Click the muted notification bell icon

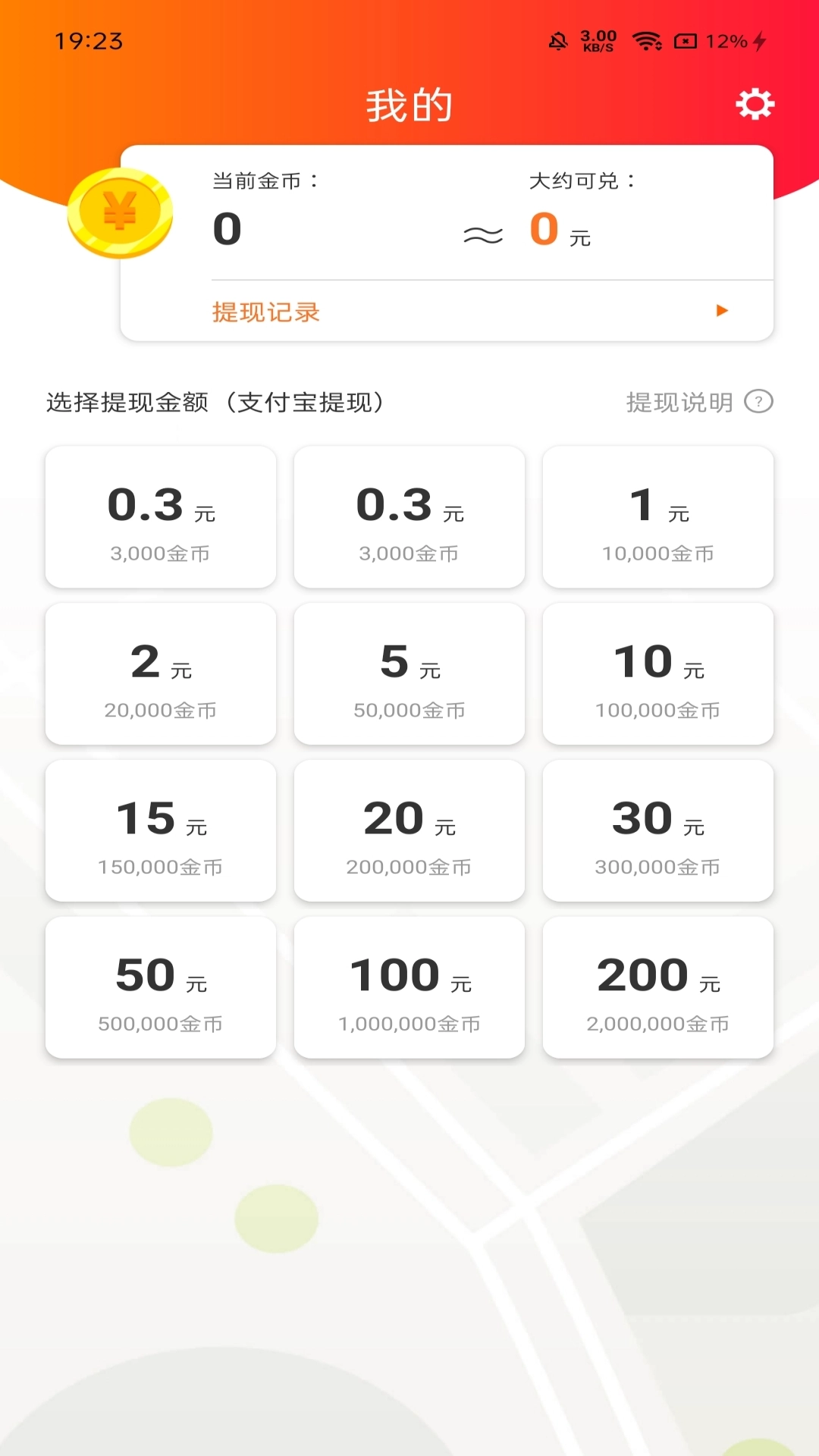click(x=559, y=42)
